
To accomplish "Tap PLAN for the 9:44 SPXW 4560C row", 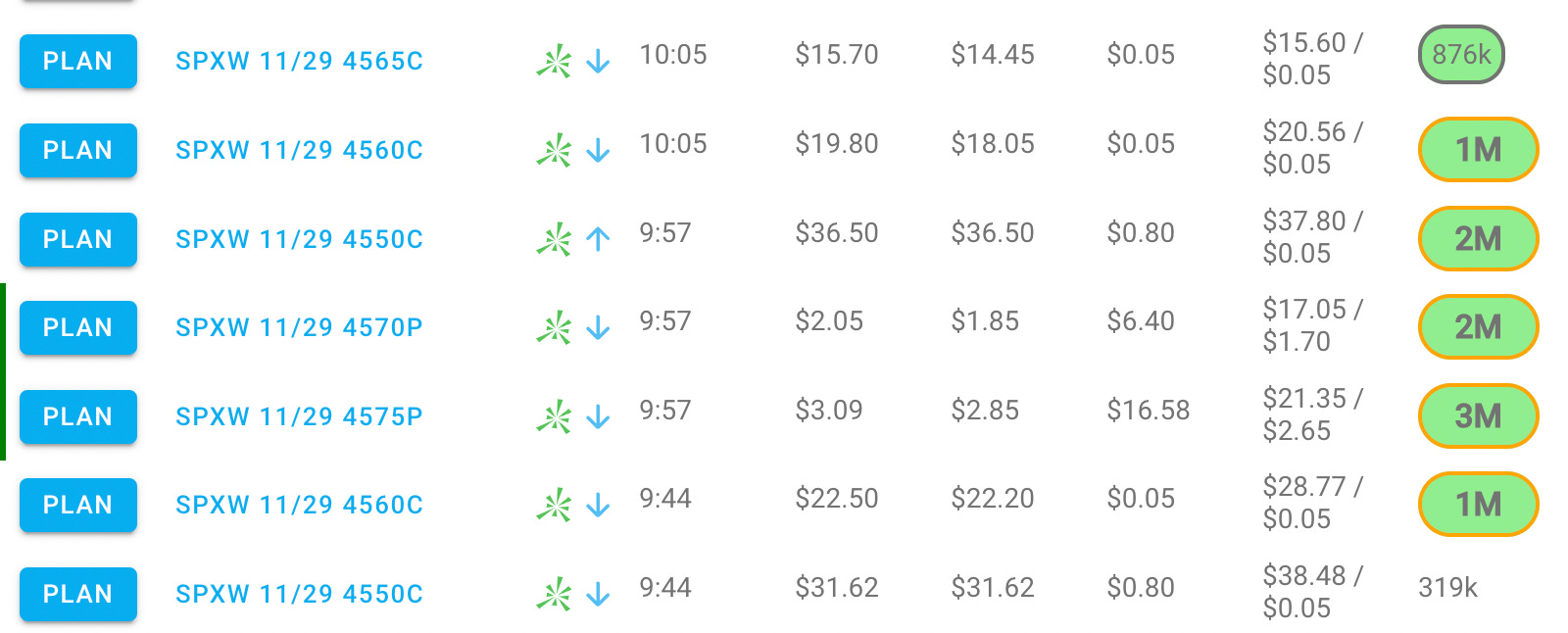I will click(78, 505).
